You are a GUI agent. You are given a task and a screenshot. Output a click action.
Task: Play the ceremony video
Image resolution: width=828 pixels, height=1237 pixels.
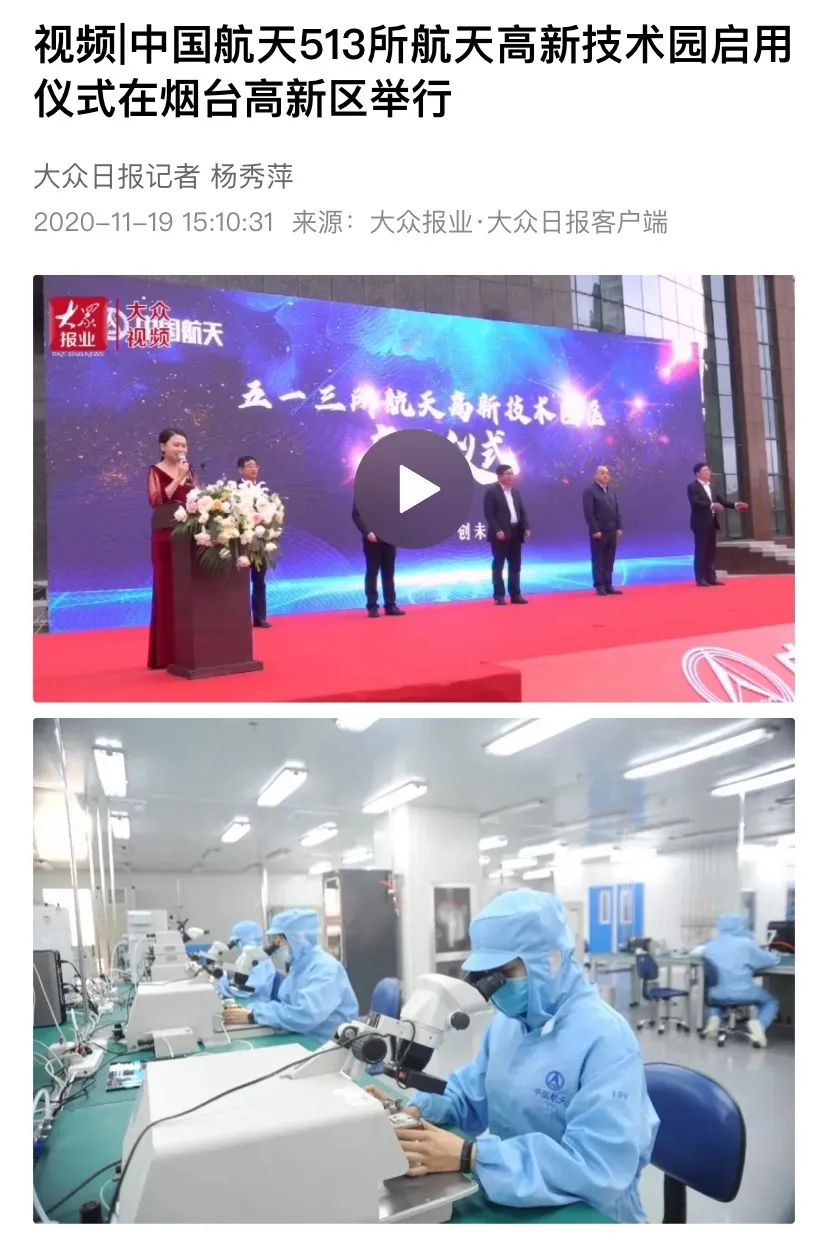click(413, 489)
